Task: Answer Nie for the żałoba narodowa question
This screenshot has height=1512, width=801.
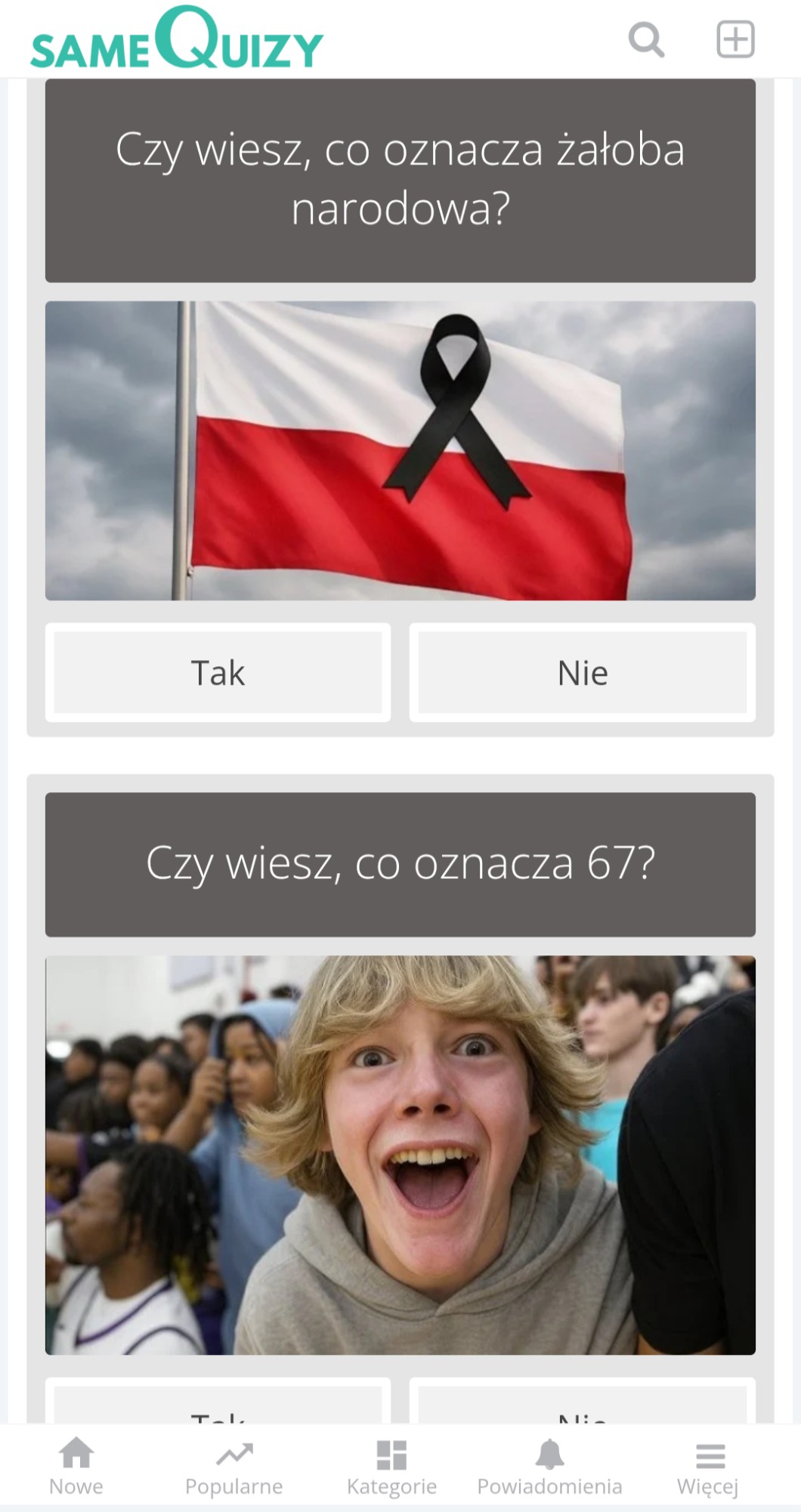Action: pyautogui.click(x=582, y=672)
